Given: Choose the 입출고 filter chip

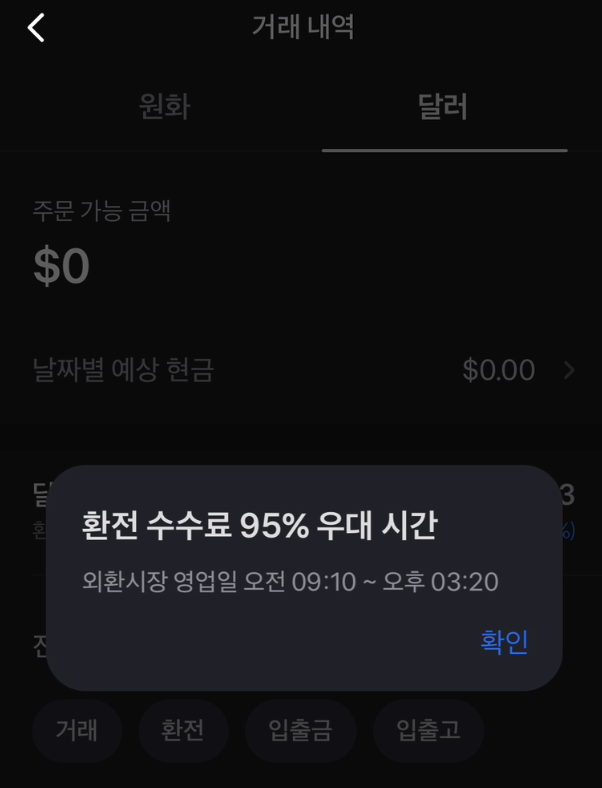Looking at the screenshot, I should (x=428, y=731).
